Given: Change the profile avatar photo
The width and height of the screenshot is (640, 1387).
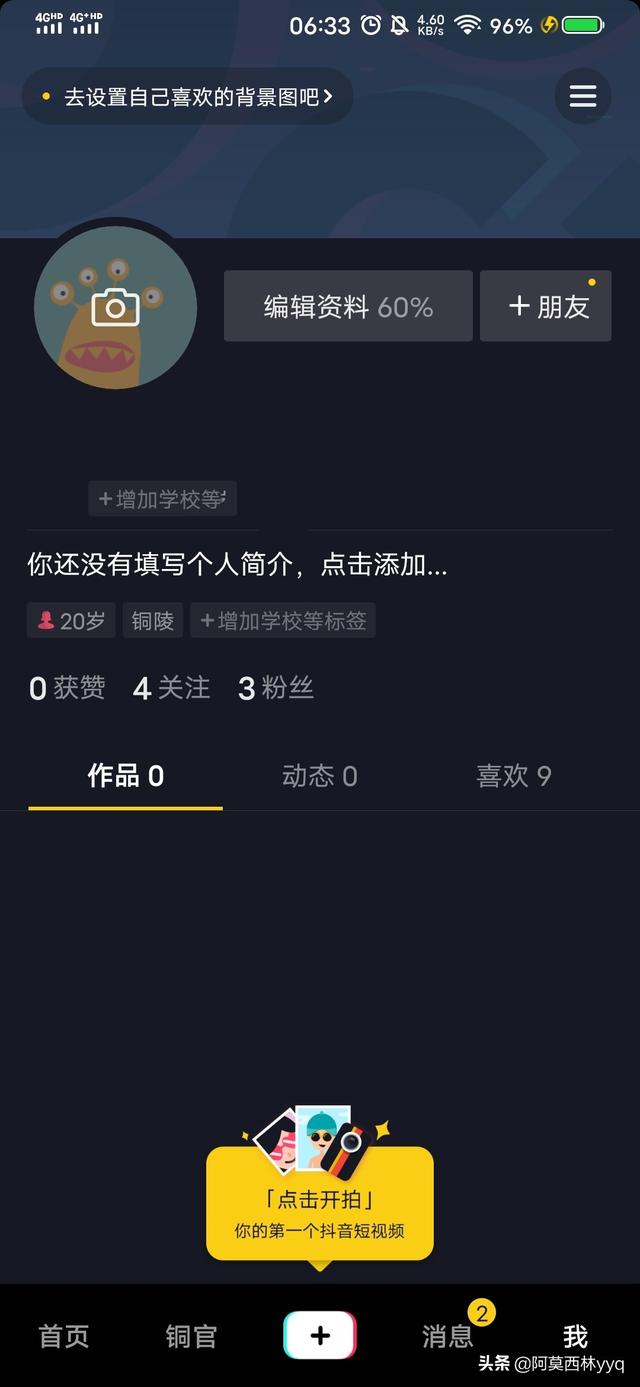Looking at the screenshot, I should pyautogui.click(x=115, y=307).
